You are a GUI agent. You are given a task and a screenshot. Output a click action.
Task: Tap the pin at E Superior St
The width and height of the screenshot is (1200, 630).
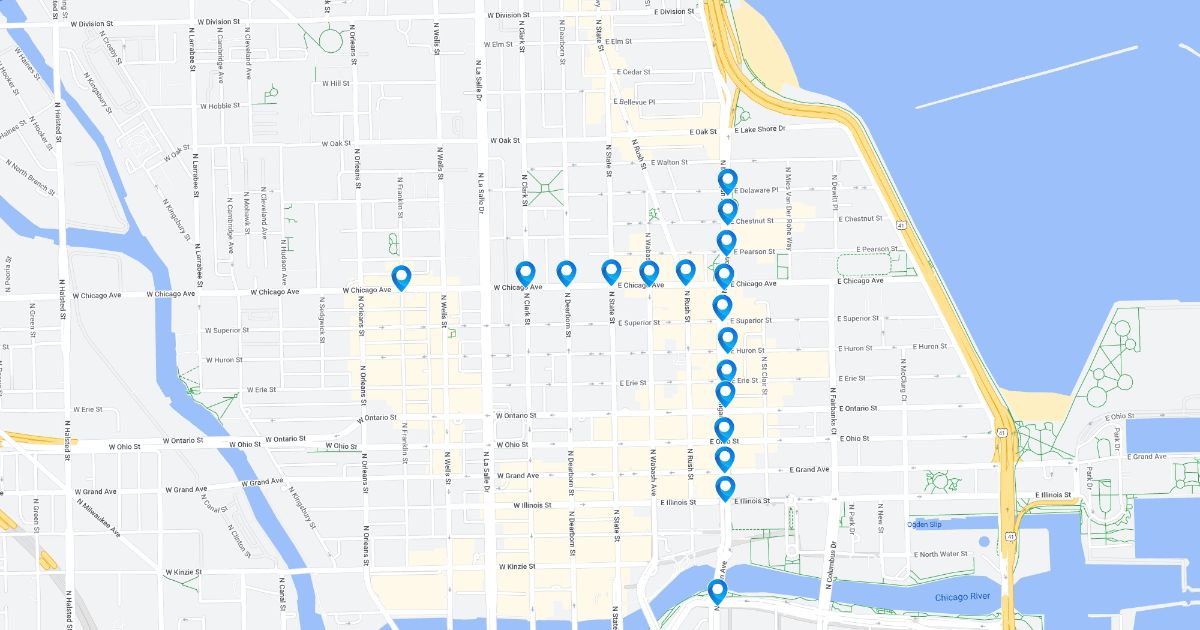tap(722, 306)
